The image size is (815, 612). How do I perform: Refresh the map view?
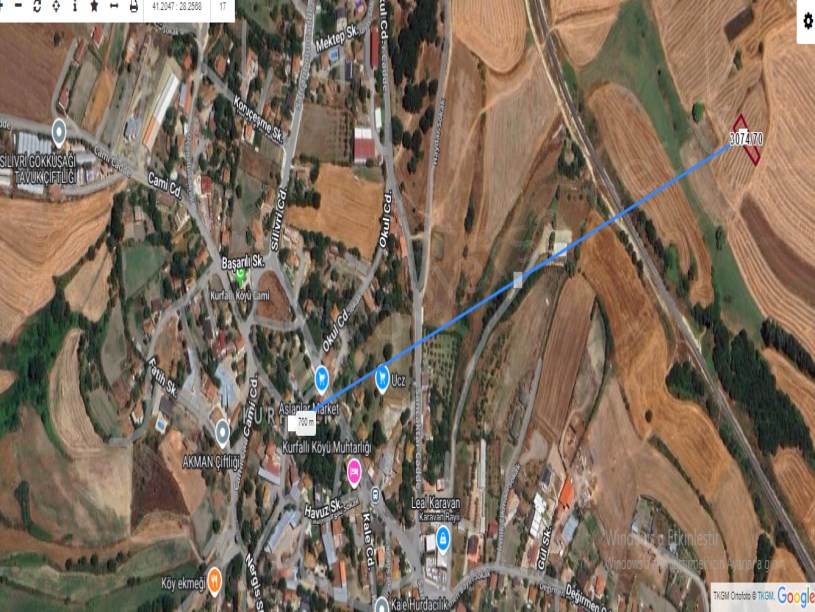point(36,6)
